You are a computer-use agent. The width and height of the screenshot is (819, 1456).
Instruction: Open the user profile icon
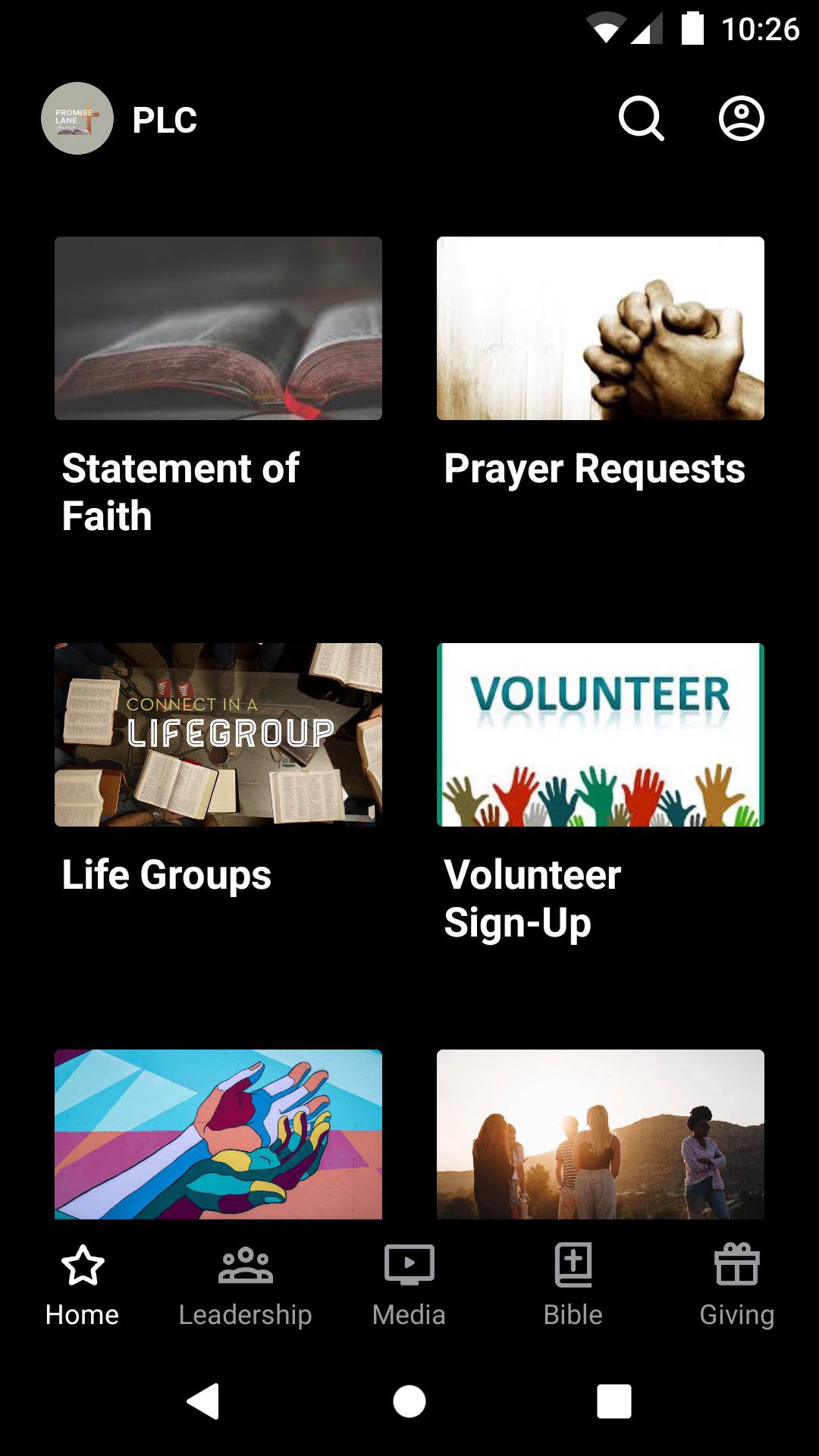pyautogui.click(x=741, y=118)
